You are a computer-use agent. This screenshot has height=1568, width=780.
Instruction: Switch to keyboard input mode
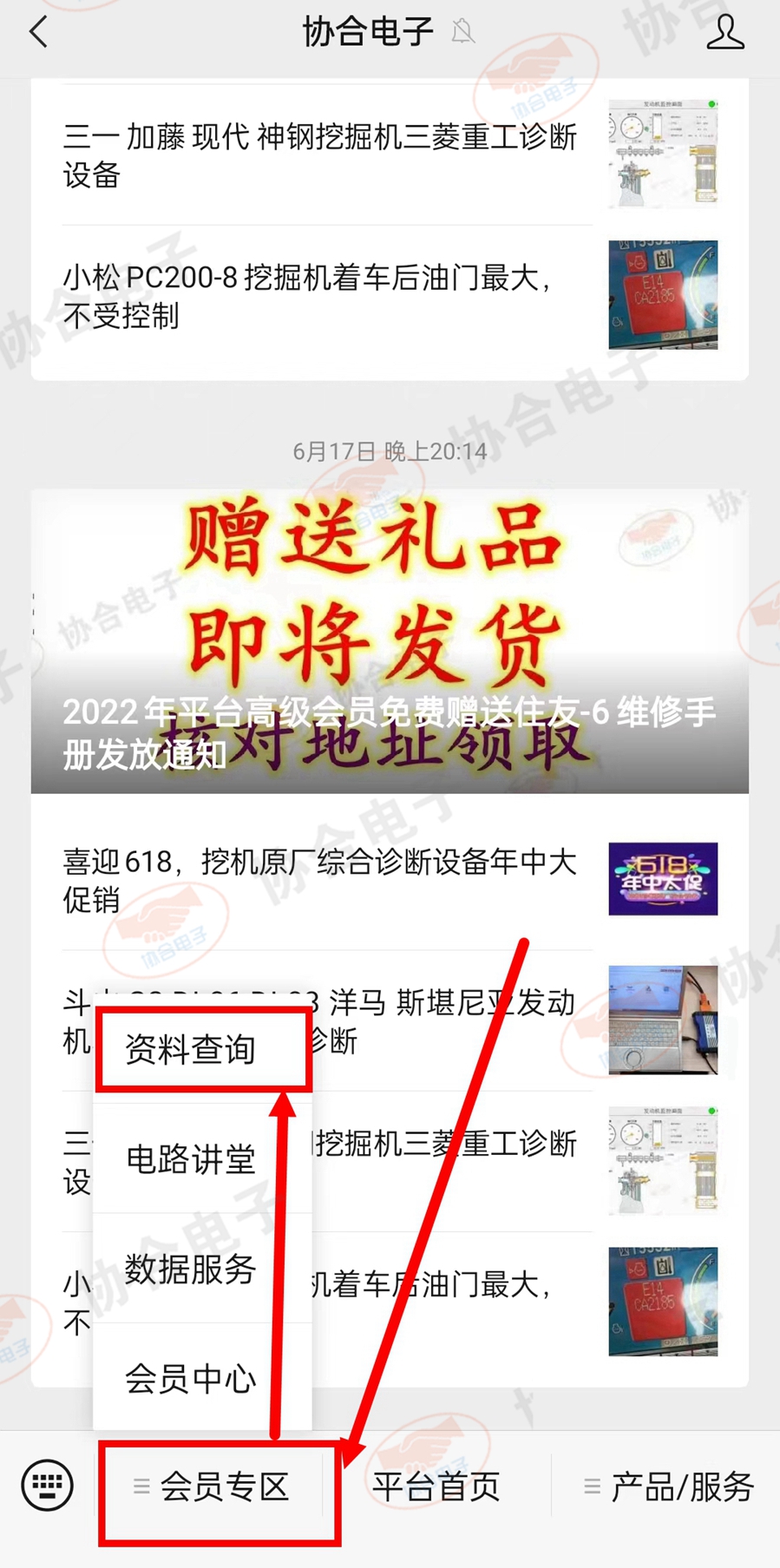pos(47,1486)
